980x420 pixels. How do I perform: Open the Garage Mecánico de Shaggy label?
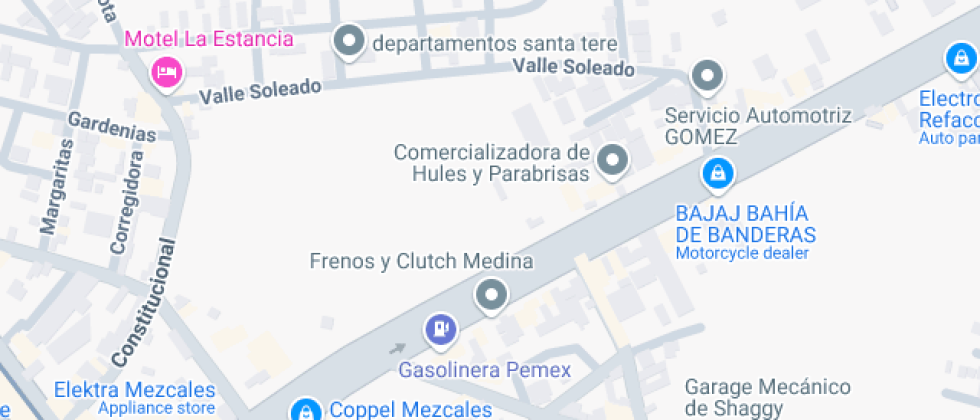[767, 396]
